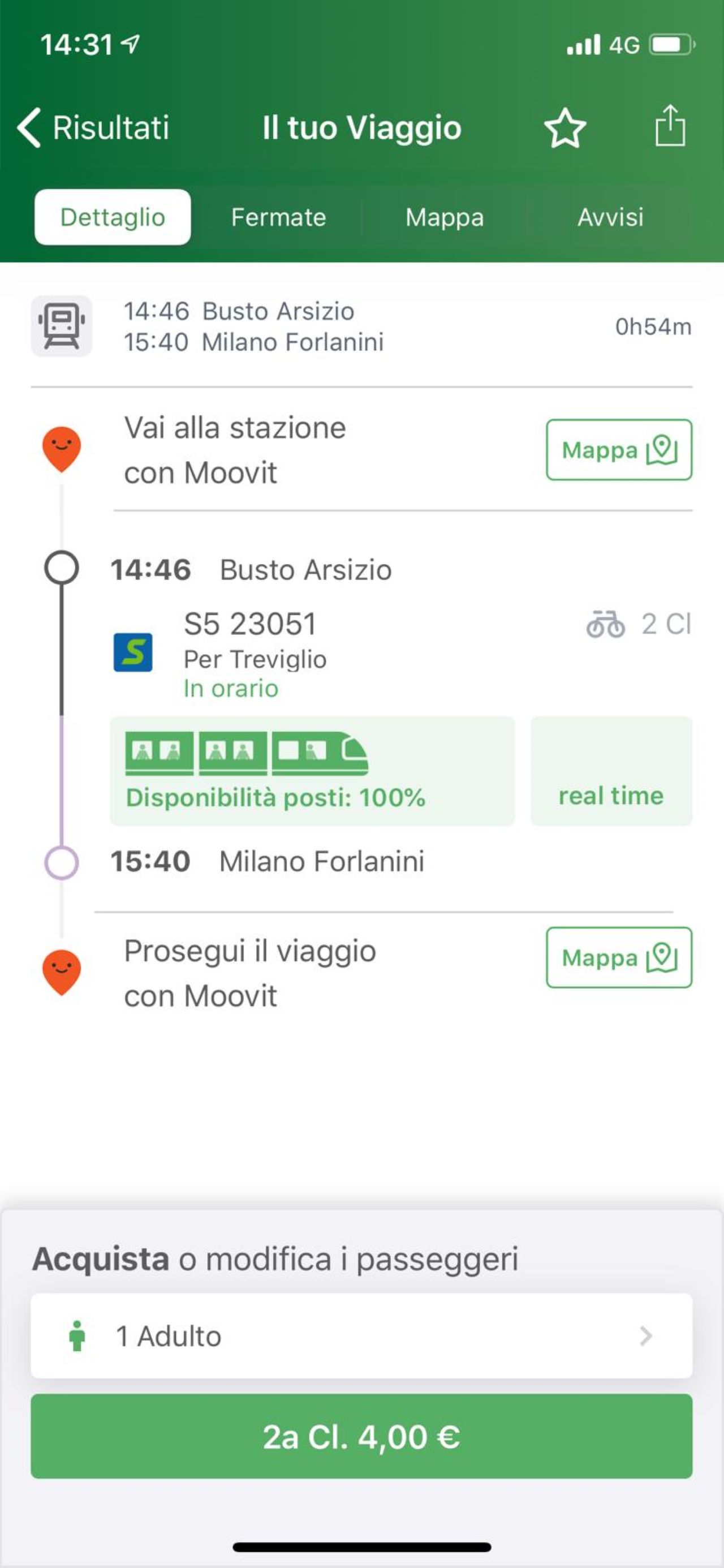Open the Avvisi tab

coord(610,217)
